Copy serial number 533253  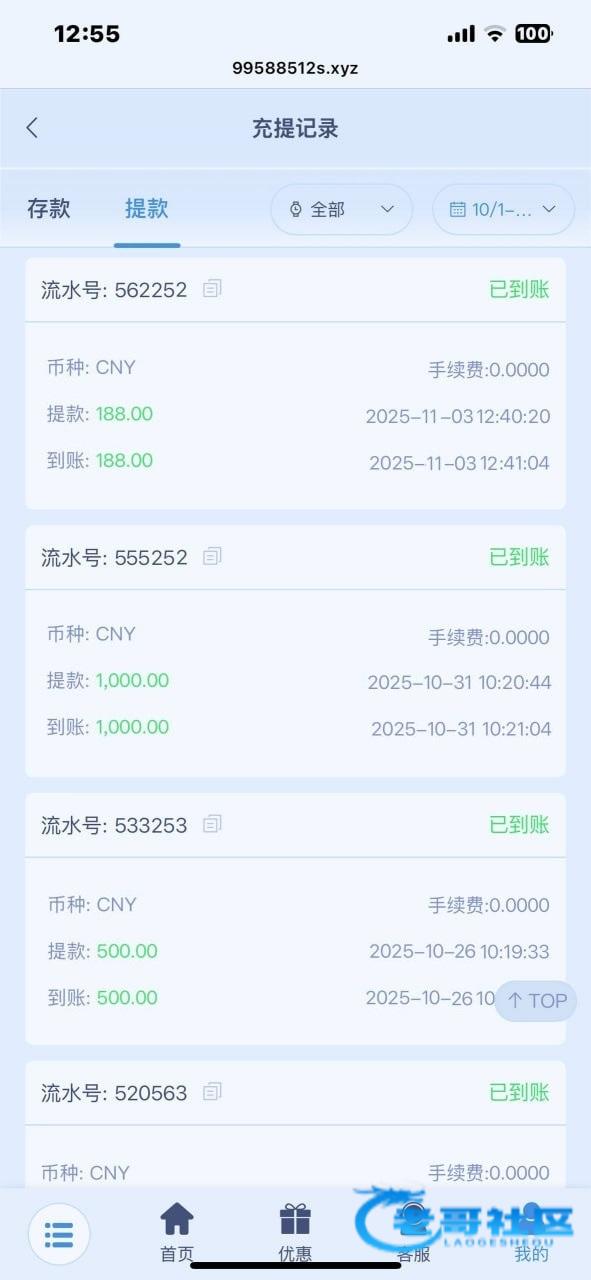tap(212, 824)
